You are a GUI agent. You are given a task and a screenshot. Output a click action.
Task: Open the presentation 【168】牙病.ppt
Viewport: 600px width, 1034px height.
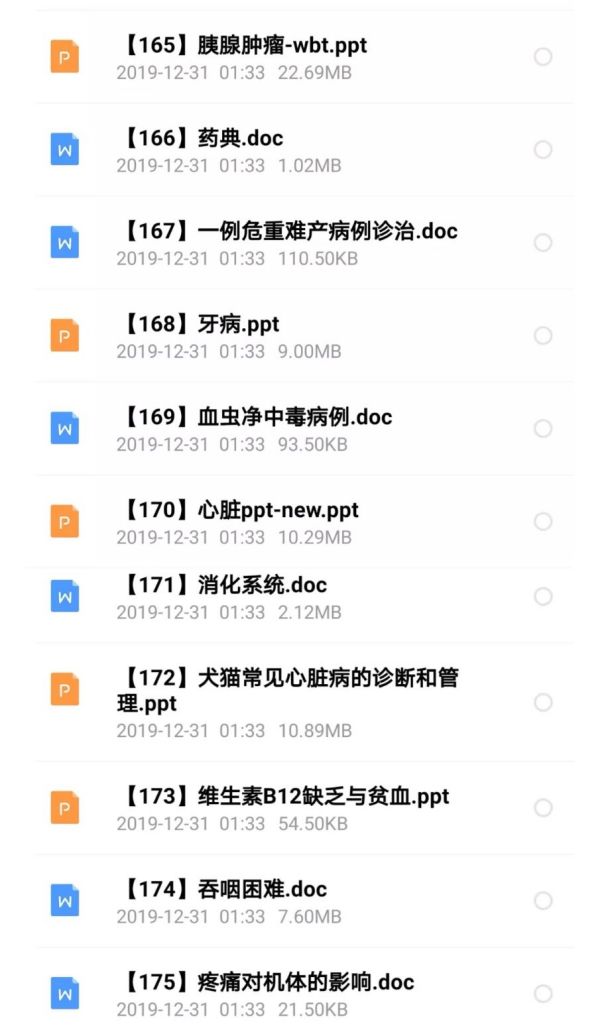pos(303,336)
